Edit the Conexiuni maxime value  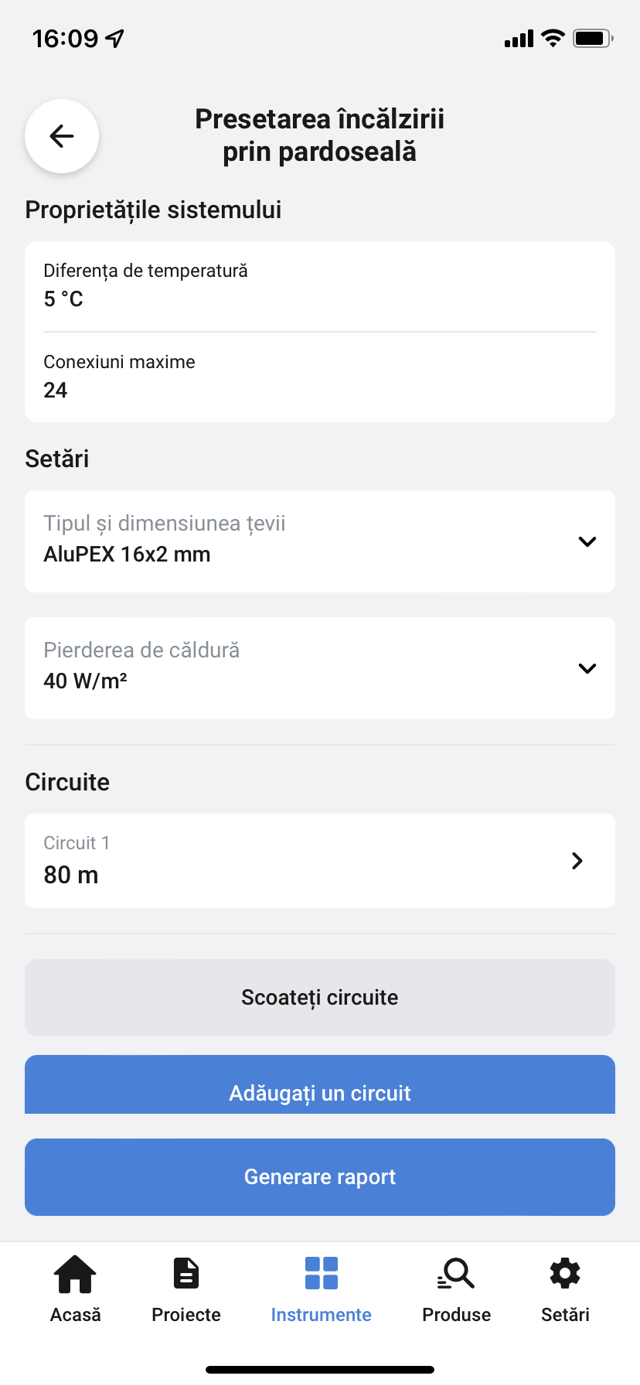click(319, 377)
